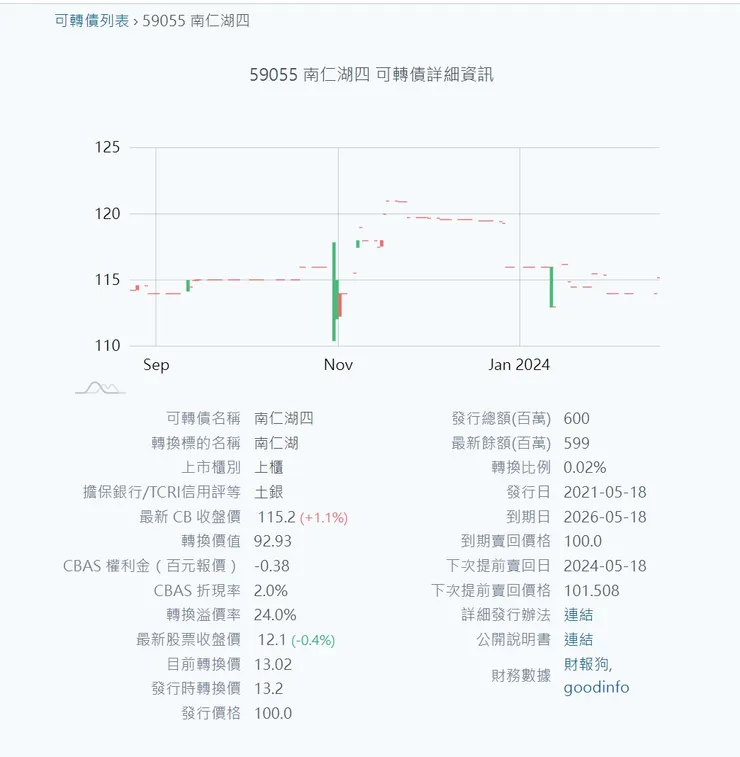Click the Sep axis label on chart
This screenshot has width=740, height=757.
(156, 365)
